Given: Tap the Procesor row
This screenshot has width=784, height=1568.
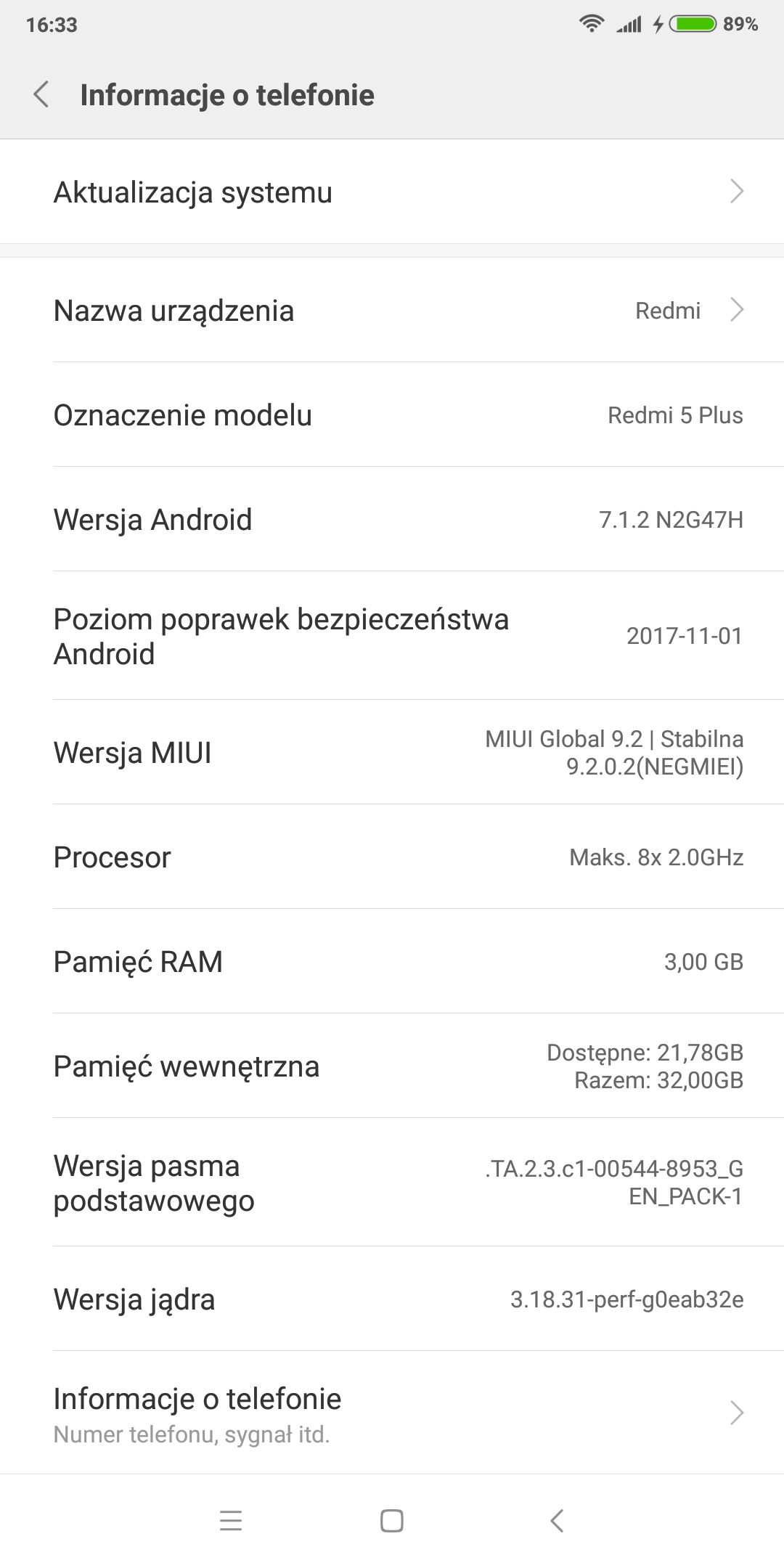Looking at the screenshot, I should pyautogui.click(x=392, y=857).
